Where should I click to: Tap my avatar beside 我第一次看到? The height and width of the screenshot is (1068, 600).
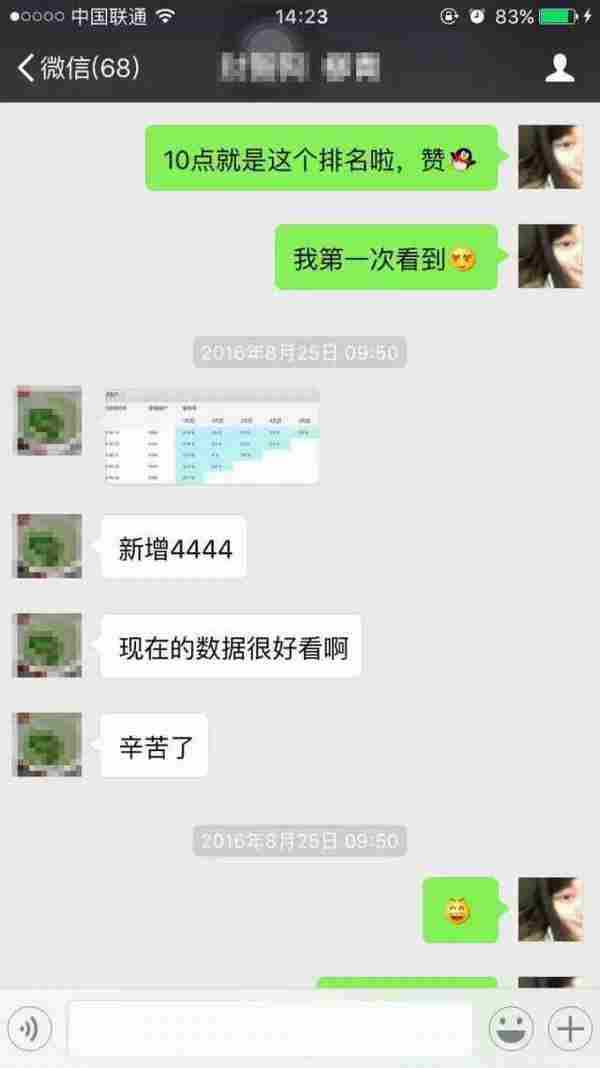click(549, 257)
